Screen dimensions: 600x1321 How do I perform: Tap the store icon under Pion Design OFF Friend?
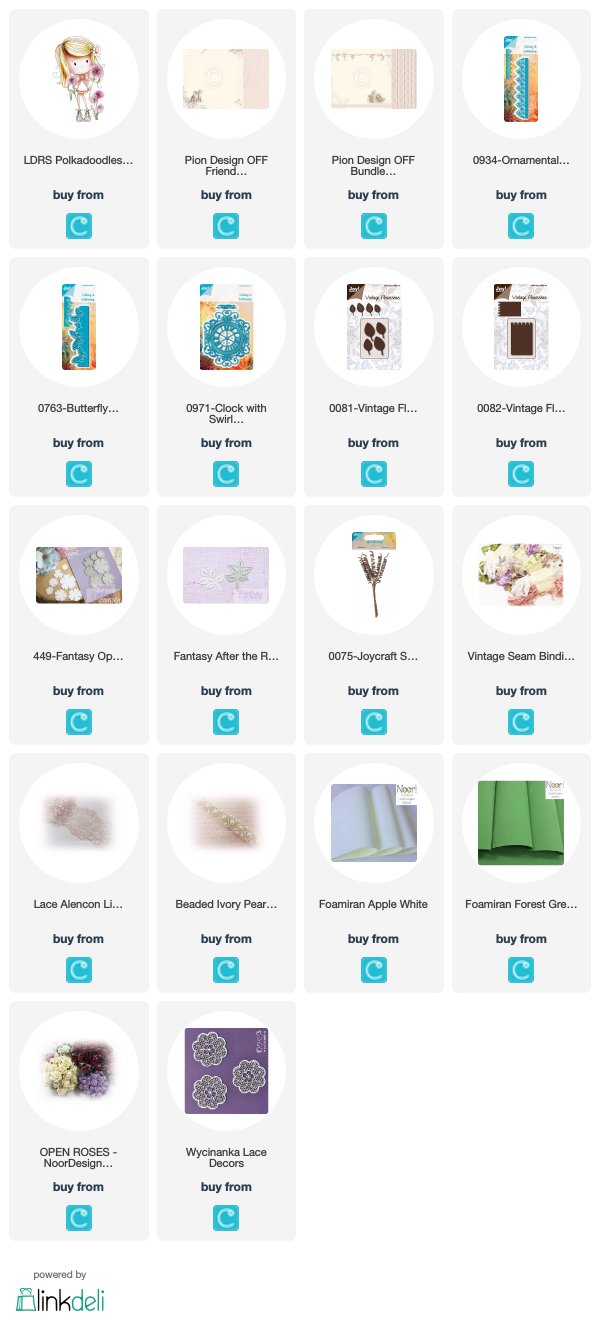coord(226,225)
